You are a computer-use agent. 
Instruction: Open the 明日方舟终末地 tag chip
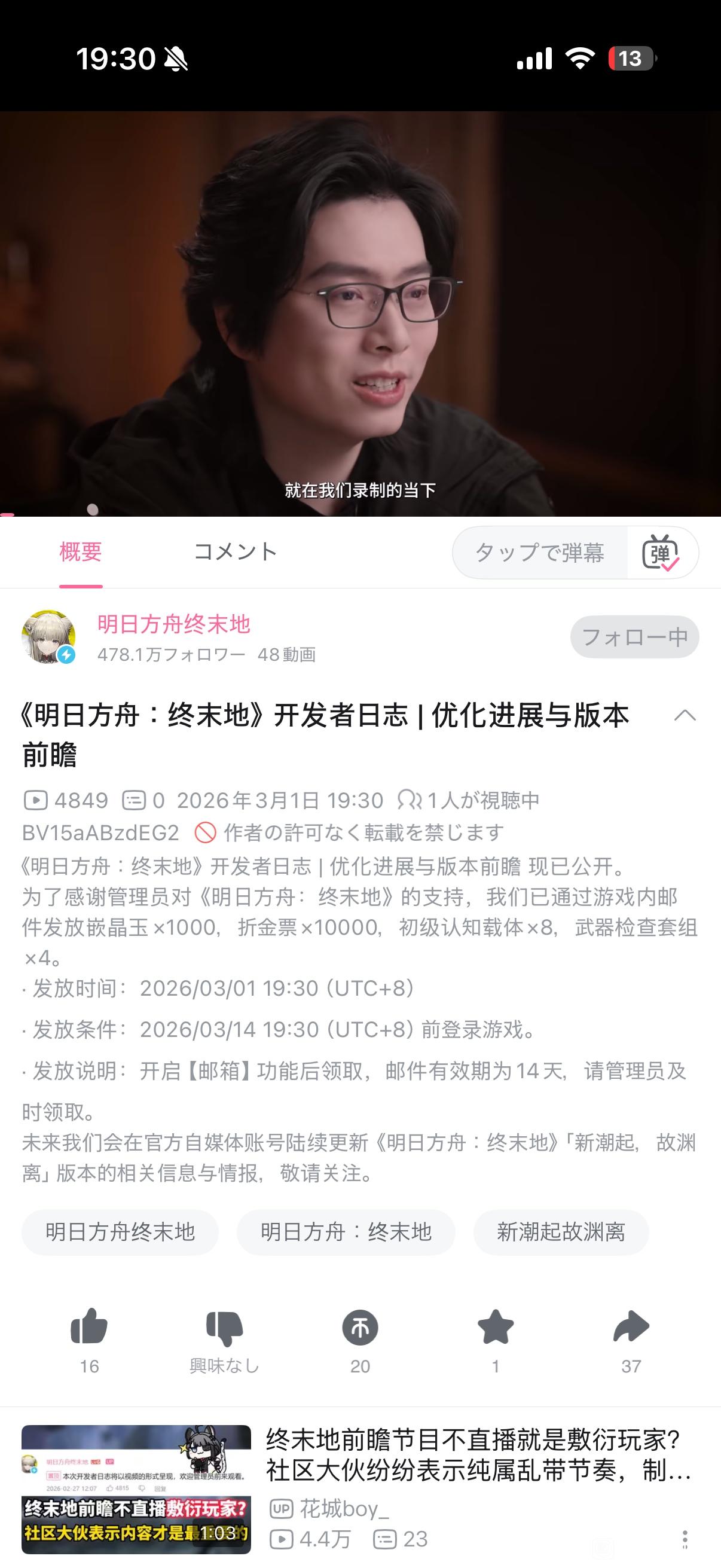[x=120, y=1232]
